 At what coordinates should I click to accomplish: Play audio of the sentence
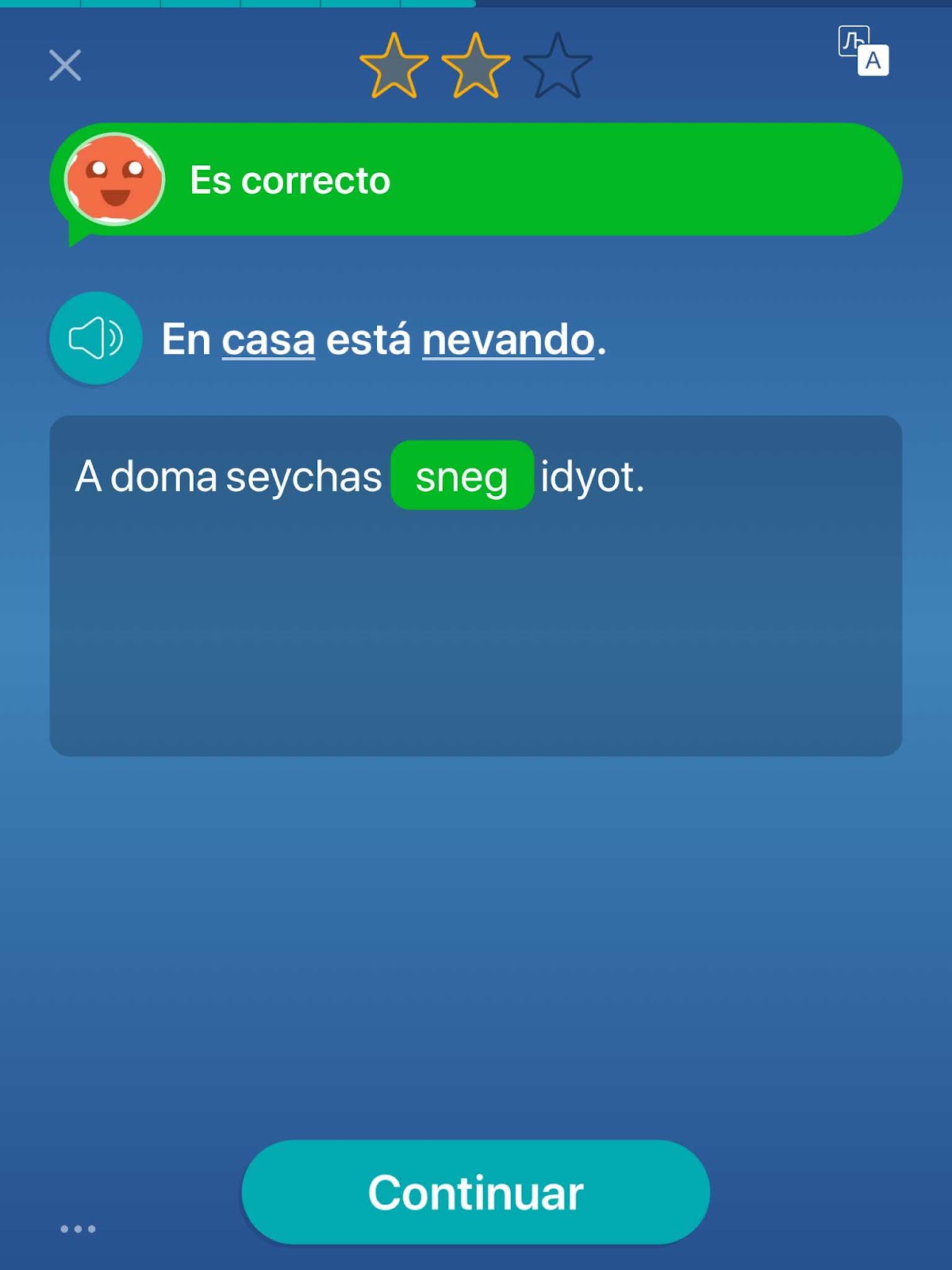(96, 338)
